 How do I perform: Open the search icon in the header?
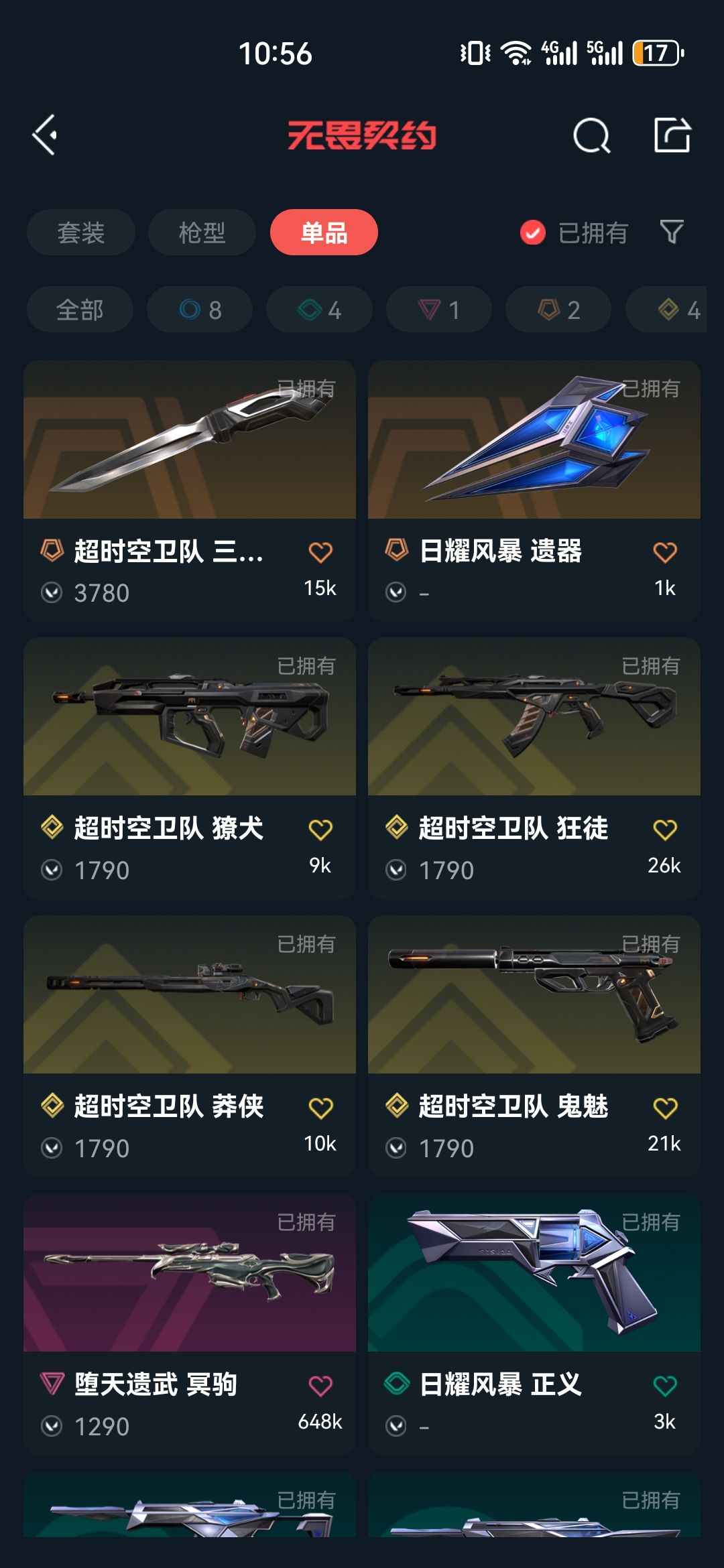pyautogui.click(x=591, y=136)
